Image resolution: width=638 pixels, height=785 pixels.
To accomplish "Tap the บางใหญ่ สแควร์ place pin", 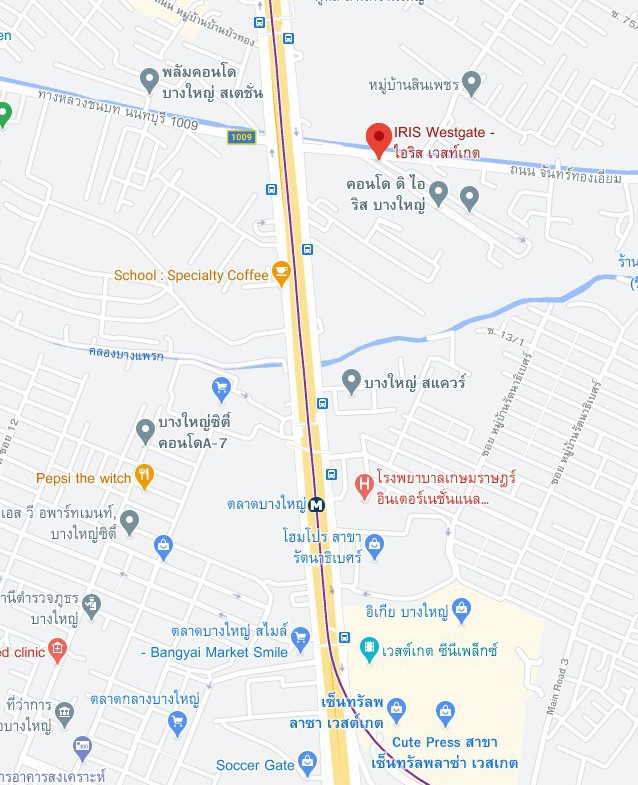I will 351,381.
